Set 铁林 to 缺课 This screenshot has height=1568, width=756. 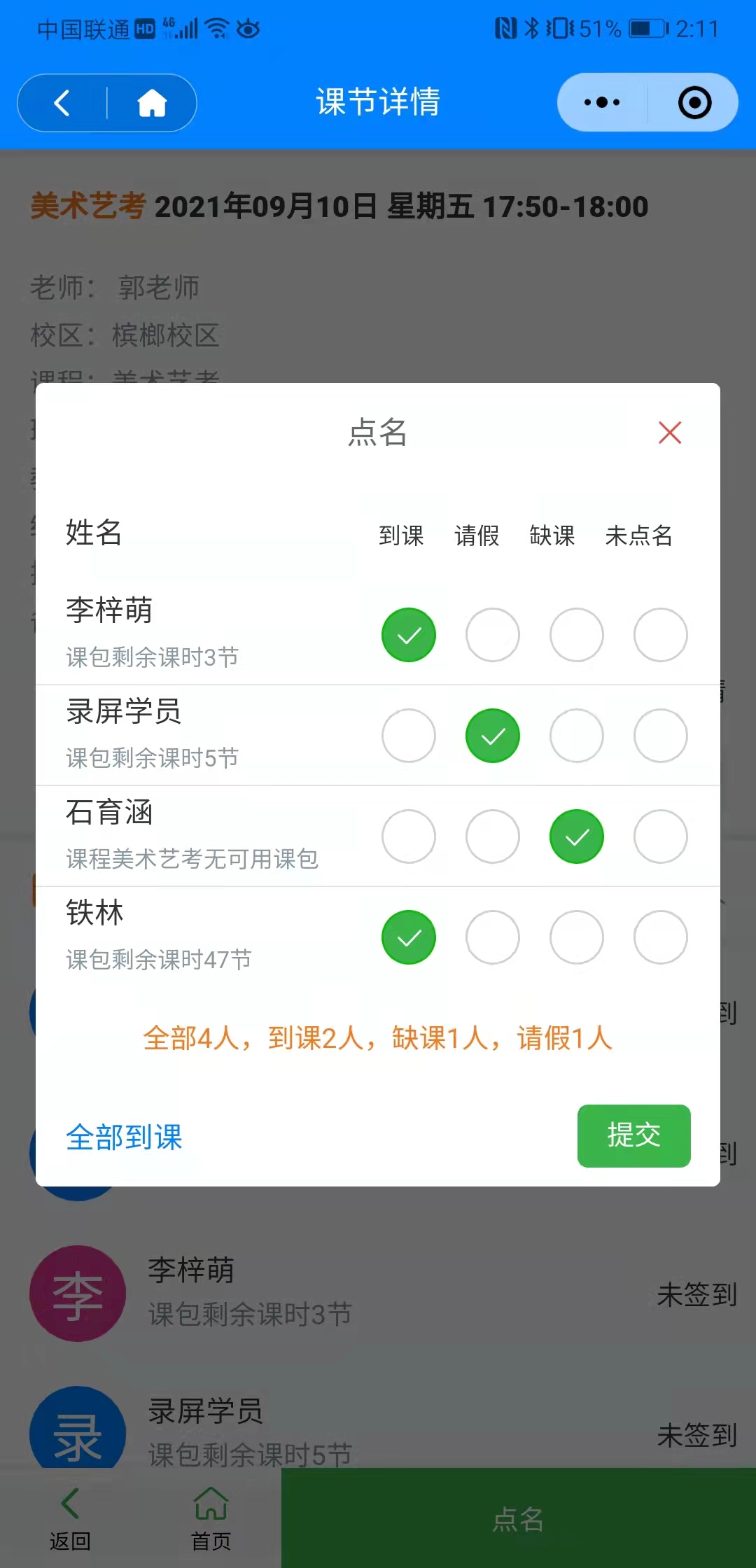[x=577, y=937]
